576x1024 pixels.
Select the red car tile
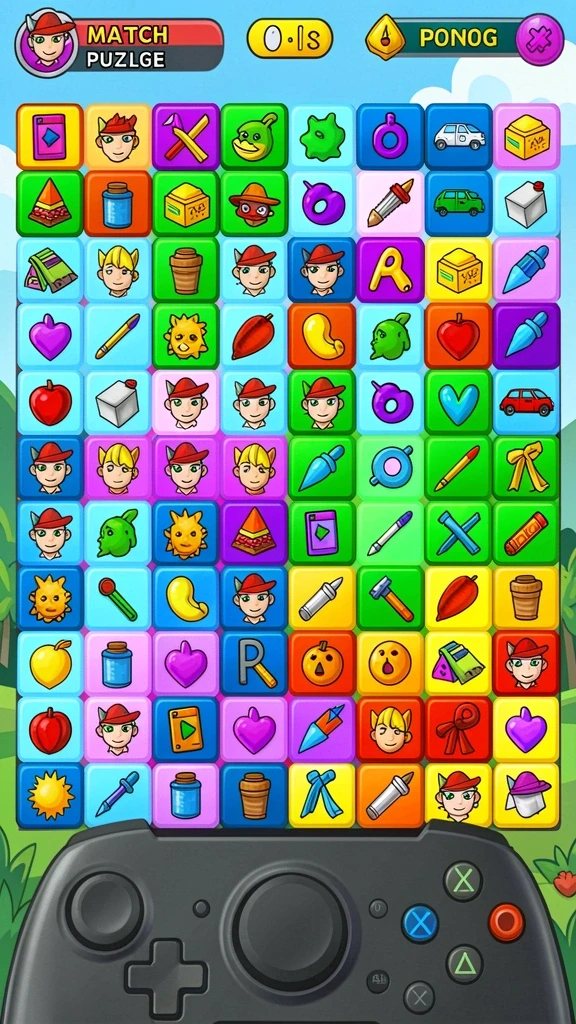click(526, 402)
